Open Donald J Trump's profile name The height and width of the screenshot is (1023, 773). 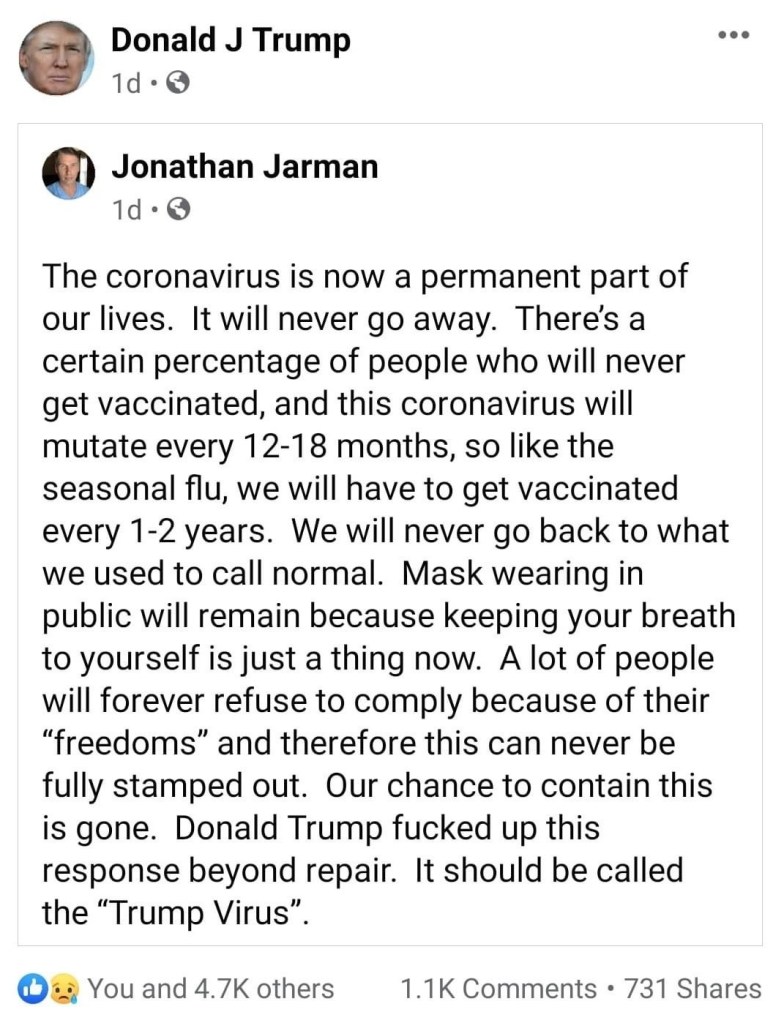(230, 40)
